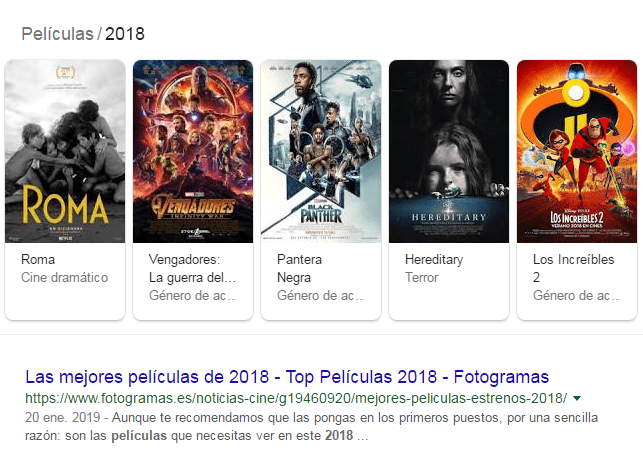Open the Roma movie card

point(65,186)
